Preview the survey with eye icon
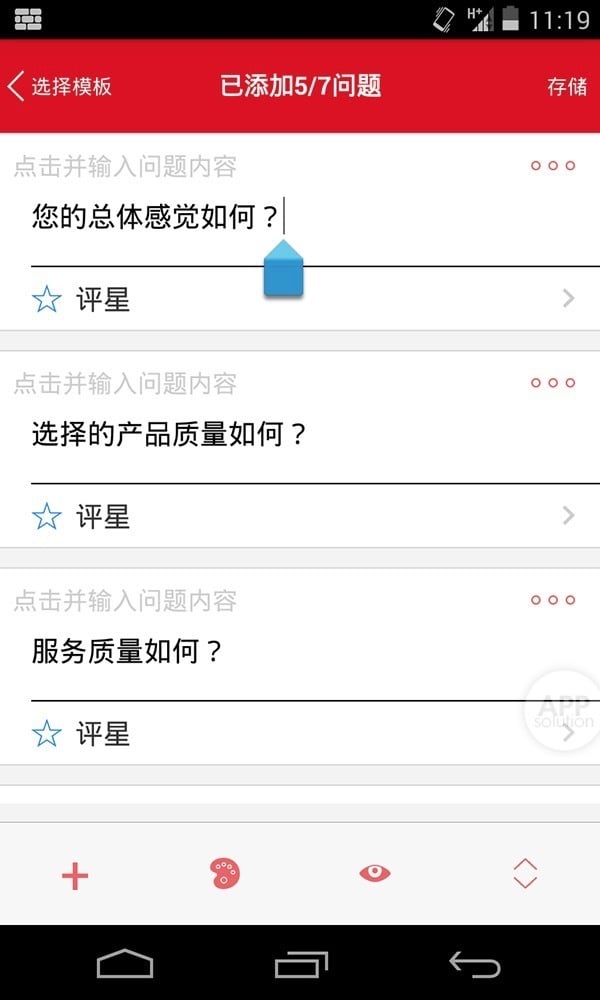Screen dimensions: 600x1000 coord(375,873)
